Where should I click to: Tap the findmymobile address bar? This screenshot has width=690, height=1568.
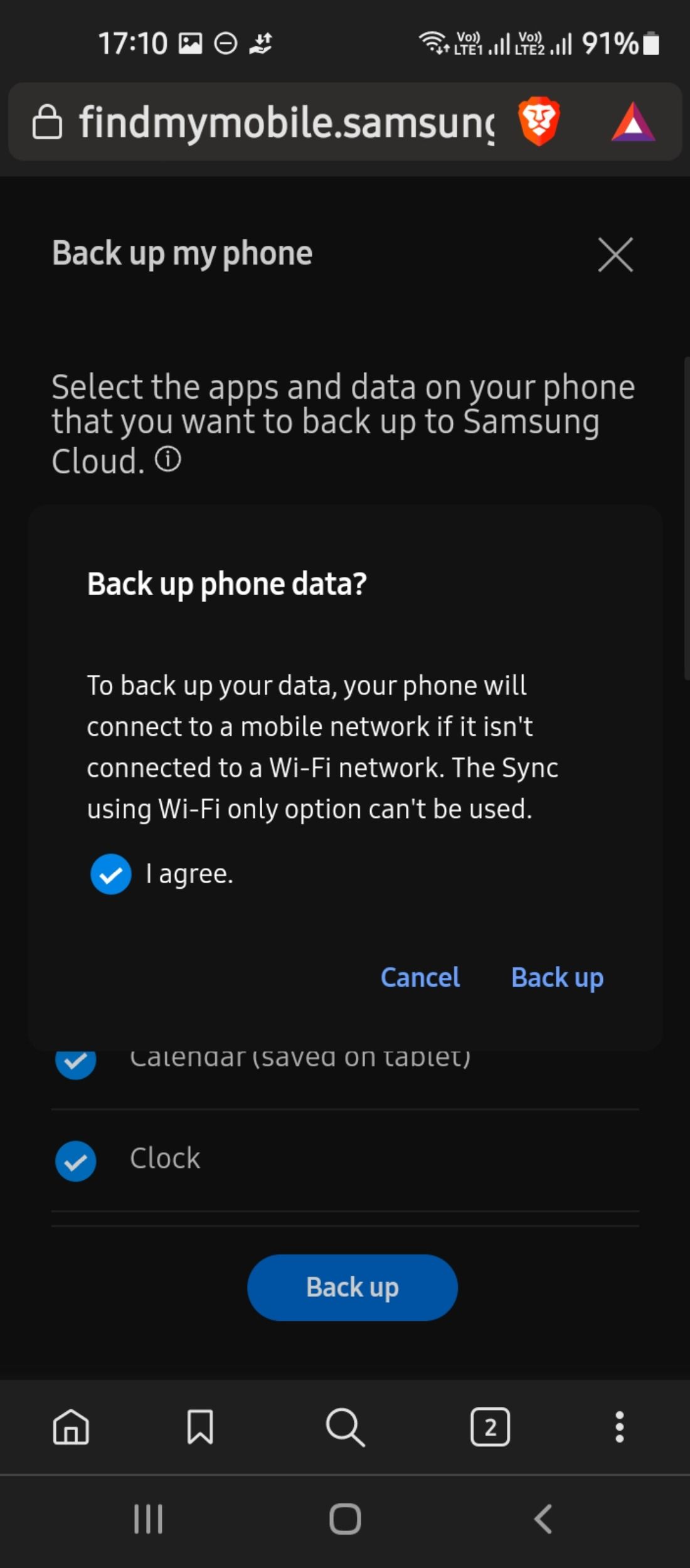click(285, 122)
